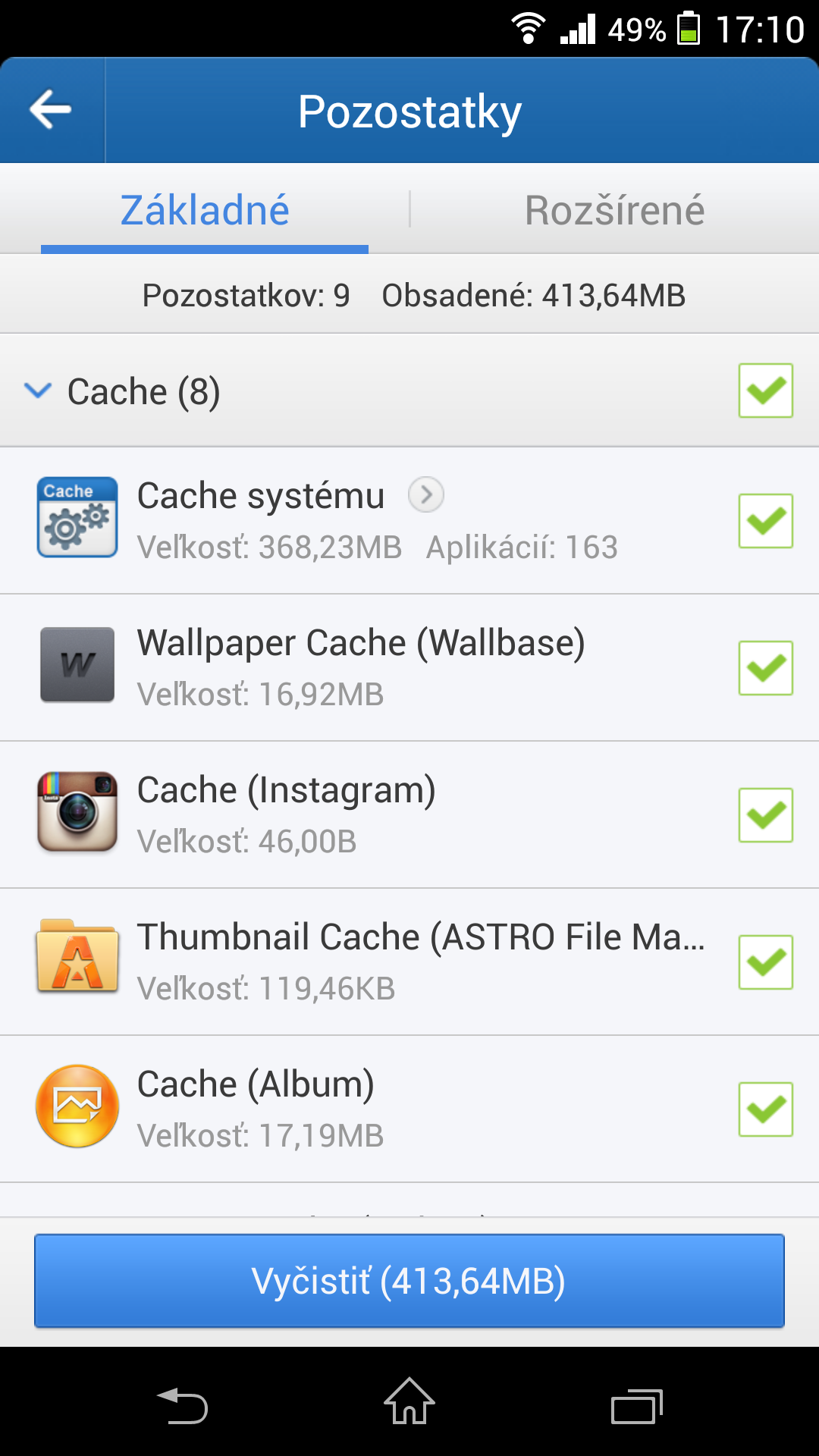Image resolution: width=819 pixels, height=1456 pixels.
Task: Select the Základné tab
Action: tap(205, 210)
